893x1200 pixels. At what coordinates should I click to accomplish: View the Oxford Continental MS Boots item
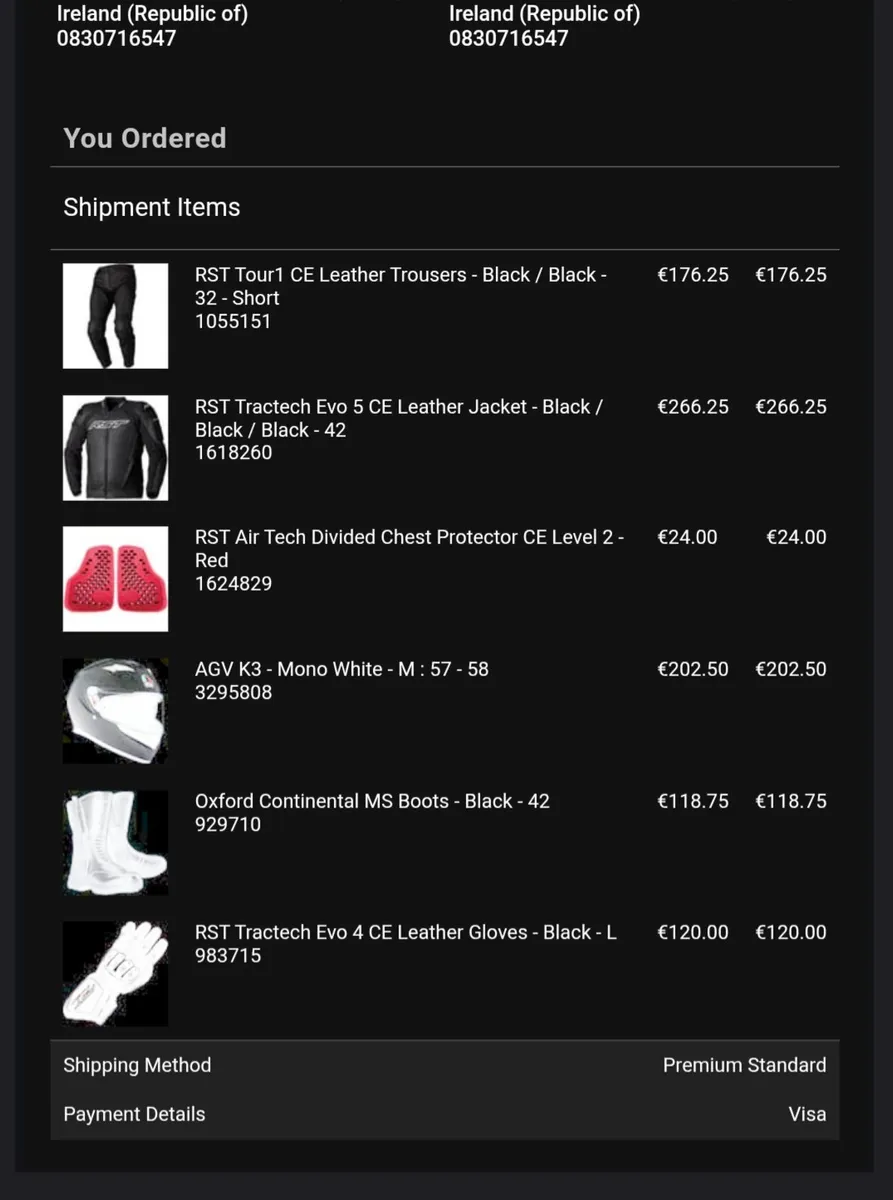tap(372, 801)
